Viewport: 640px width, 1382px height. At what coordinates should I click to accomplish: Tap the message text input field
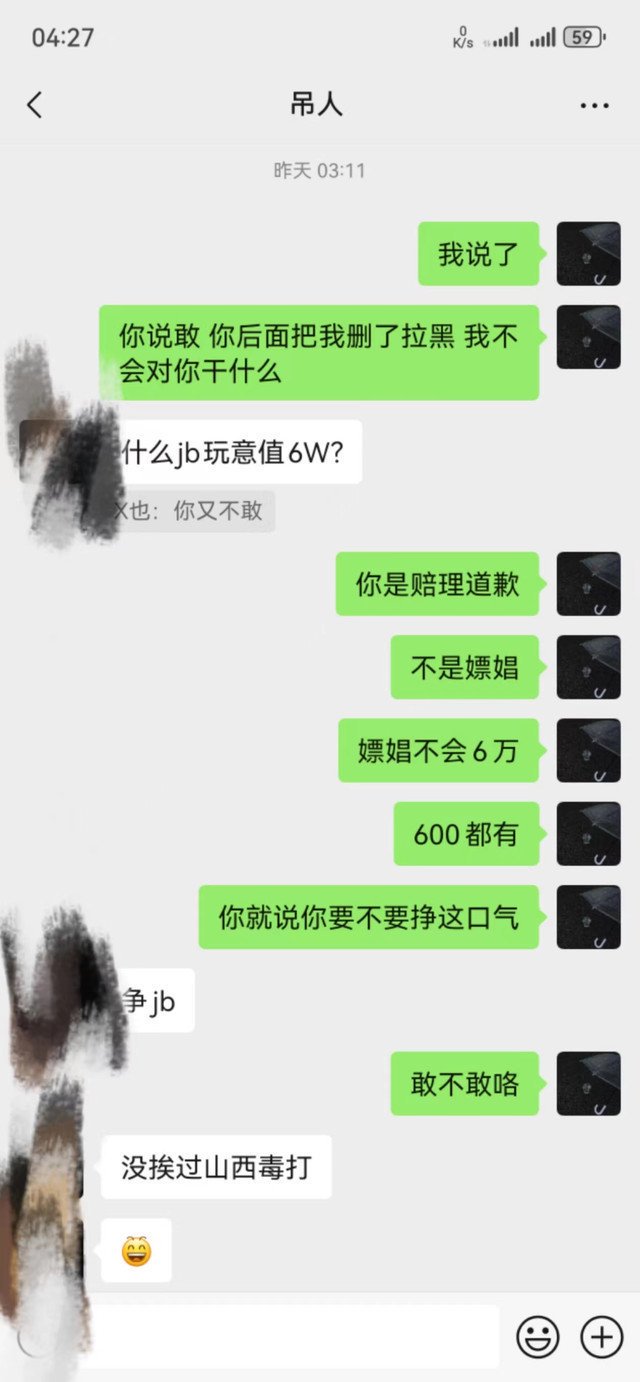coord(290,1337)
